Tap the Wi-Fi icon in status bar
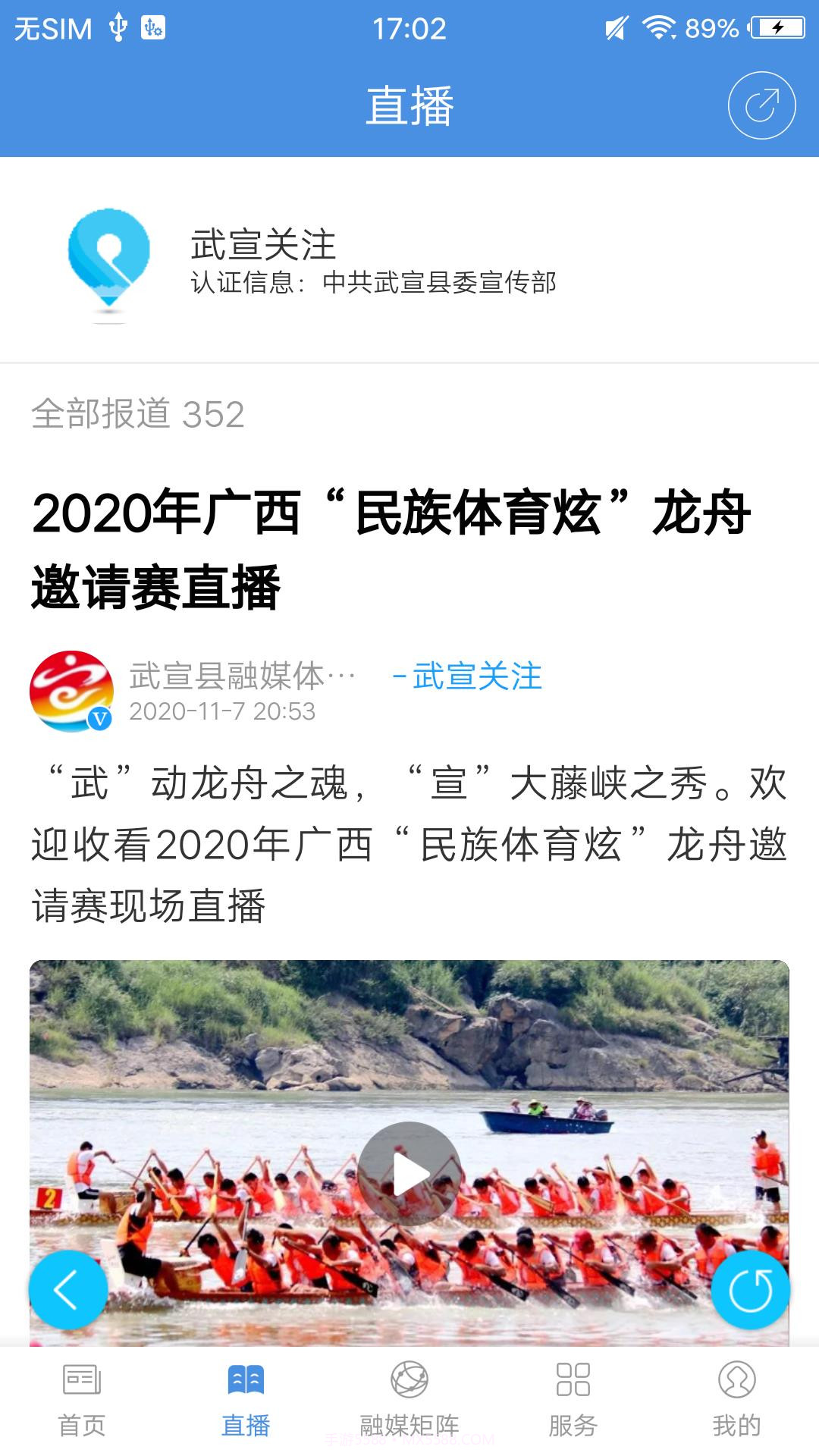This screenshot has width=819, height=1456. coord(660,27)
